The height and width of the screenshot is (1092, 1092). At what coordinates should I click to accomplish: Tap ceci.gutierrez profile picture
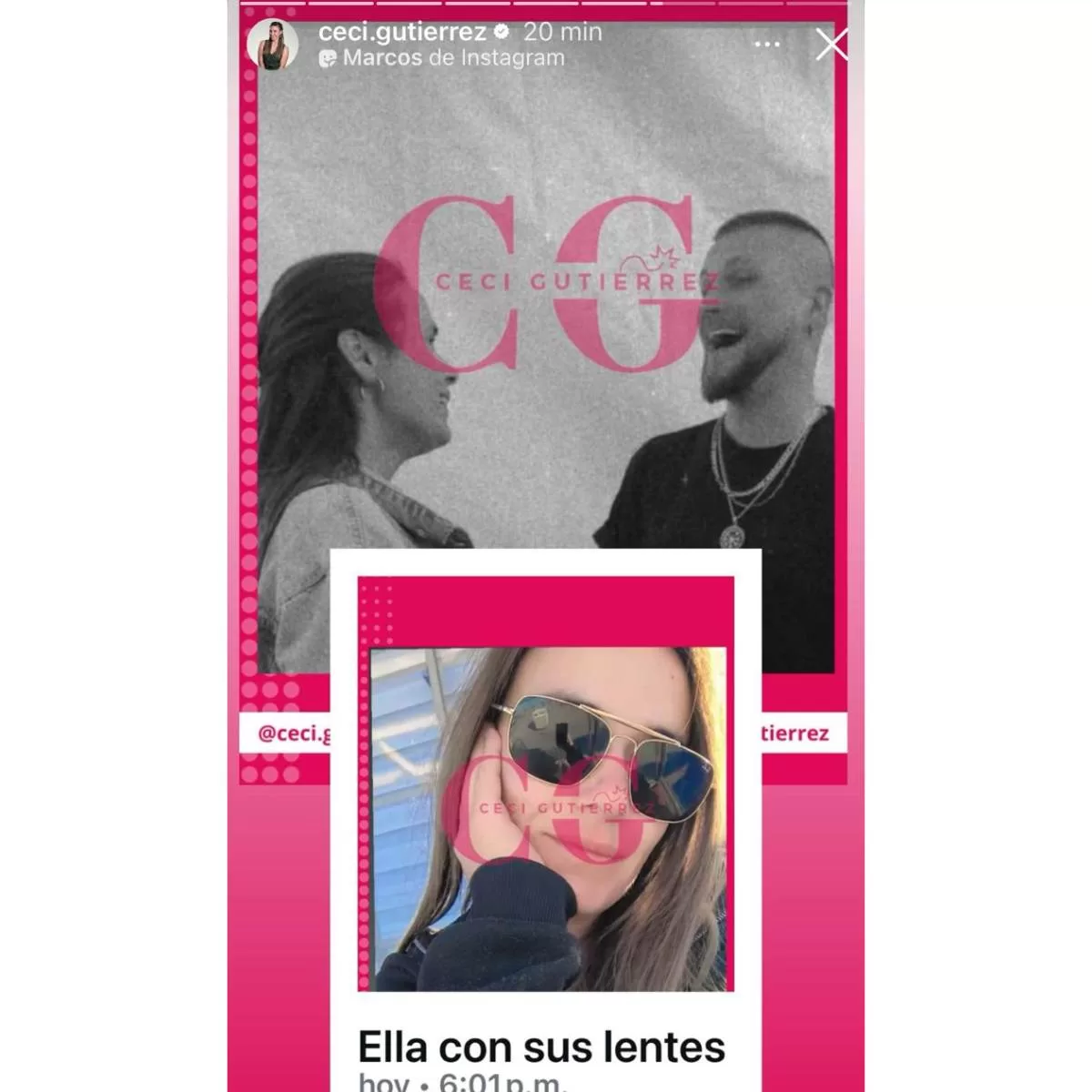272,44
